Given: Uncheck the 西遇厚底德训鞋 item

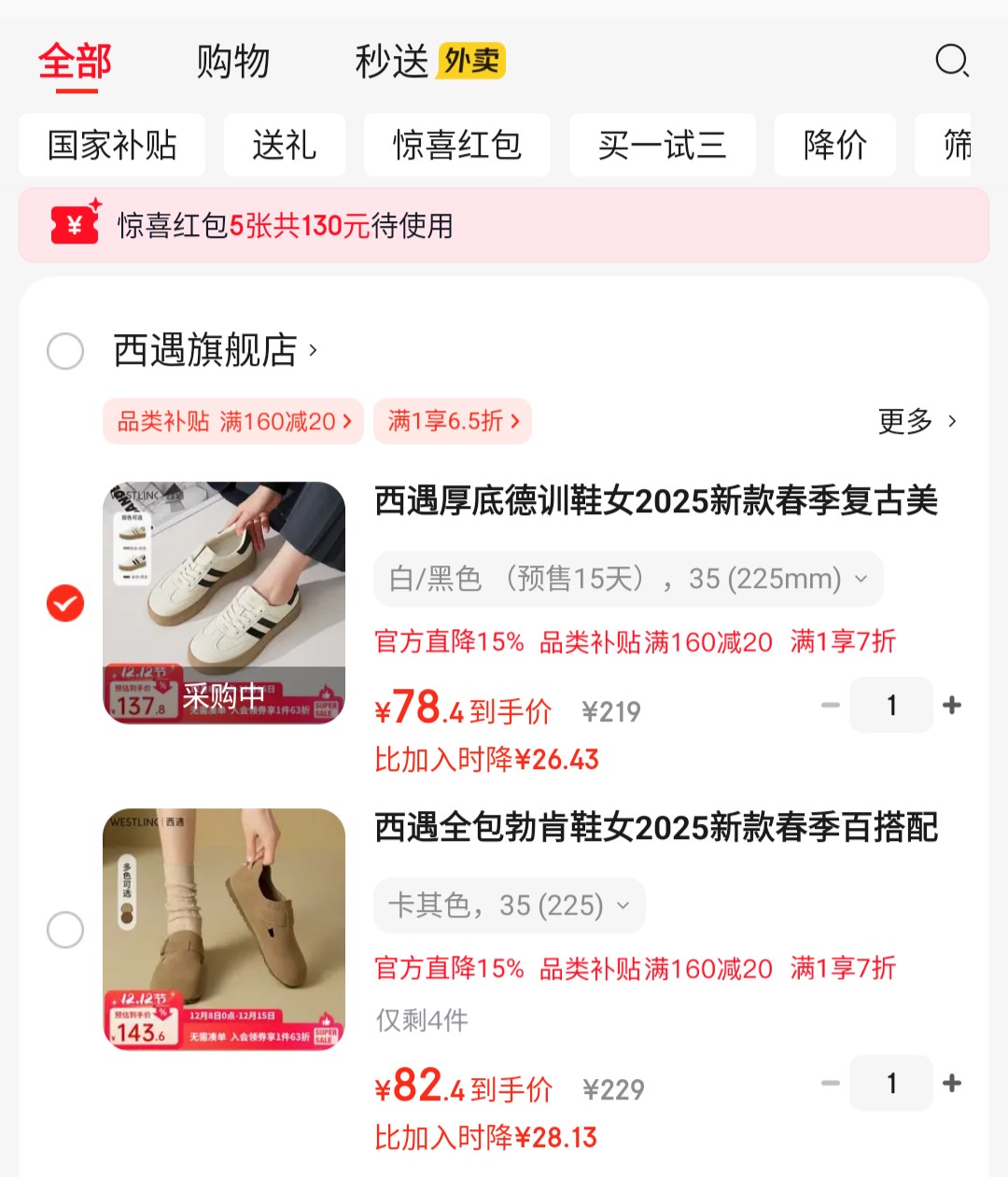Looking at the screenshot, I should pyautogui.click(x=65, y=604).
